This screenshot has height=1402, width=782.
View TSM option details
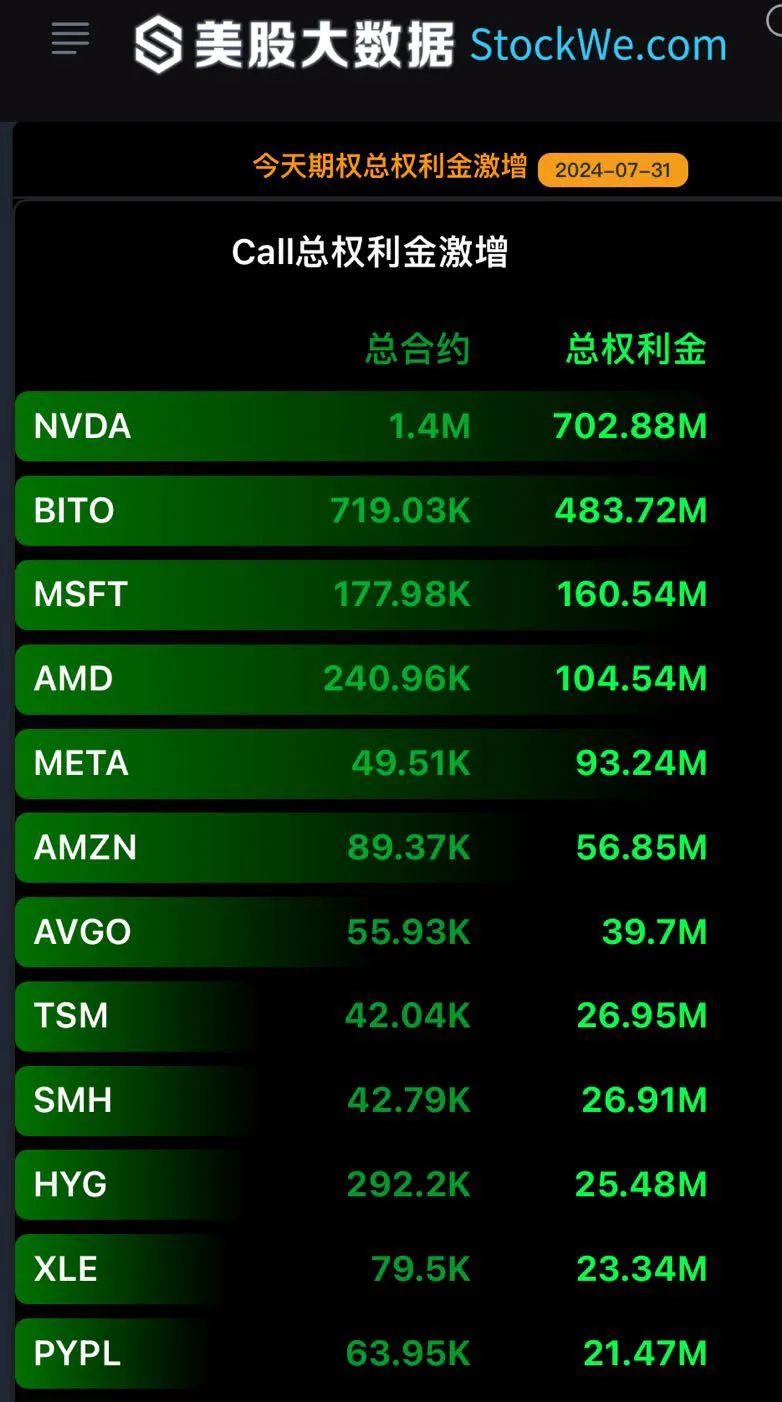click(362, 1015)
